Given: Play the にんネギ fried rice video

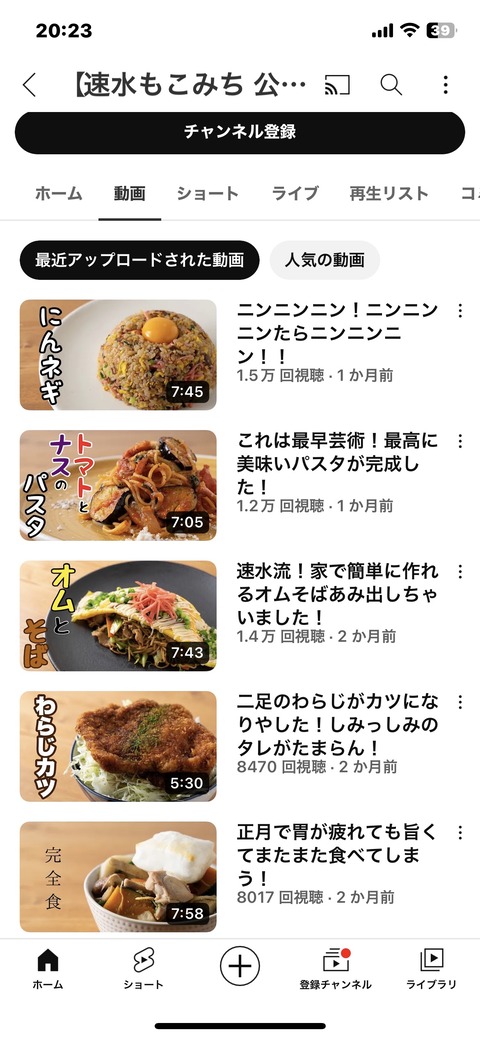Looking at the screenshot, I should click(x=118, y=355).
